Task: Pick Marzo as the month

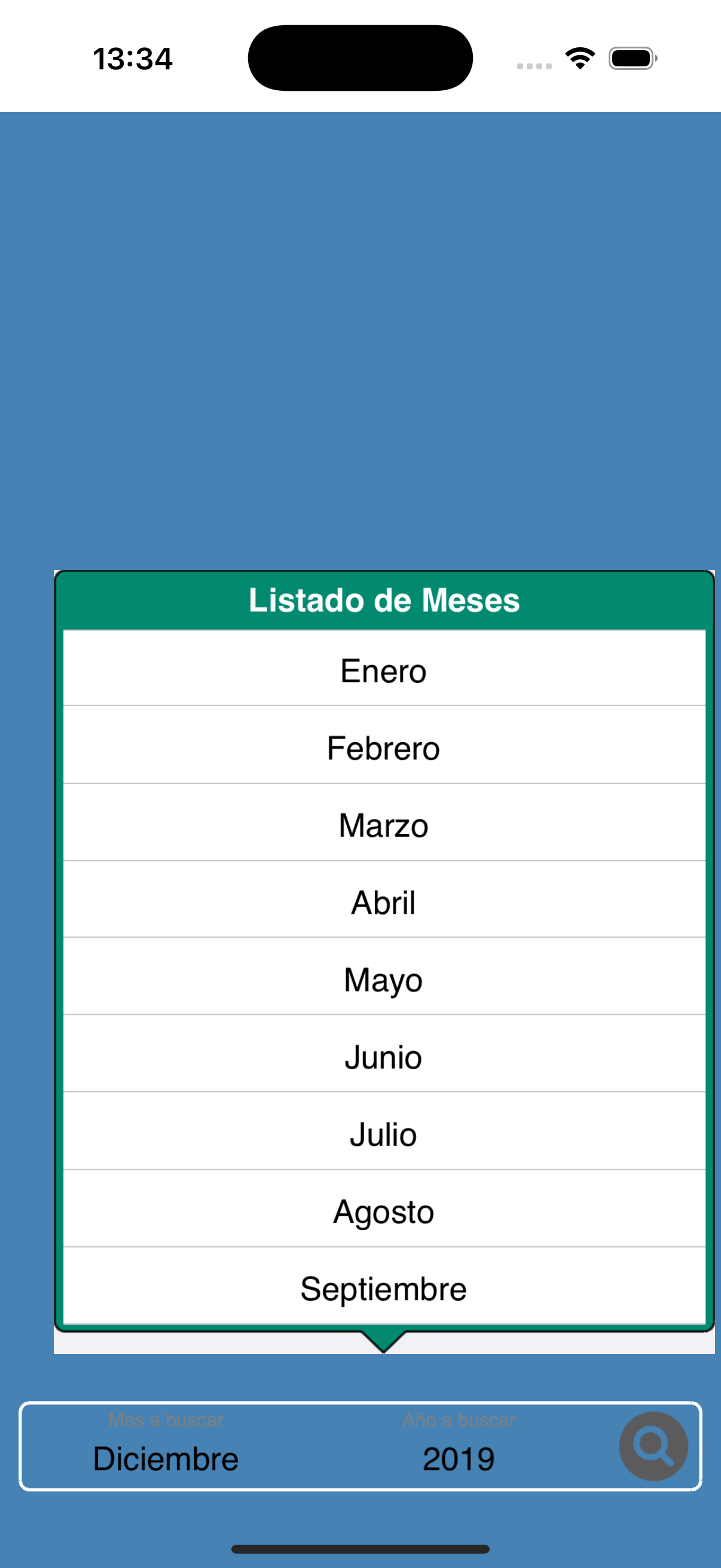Action: pos(384,823)
